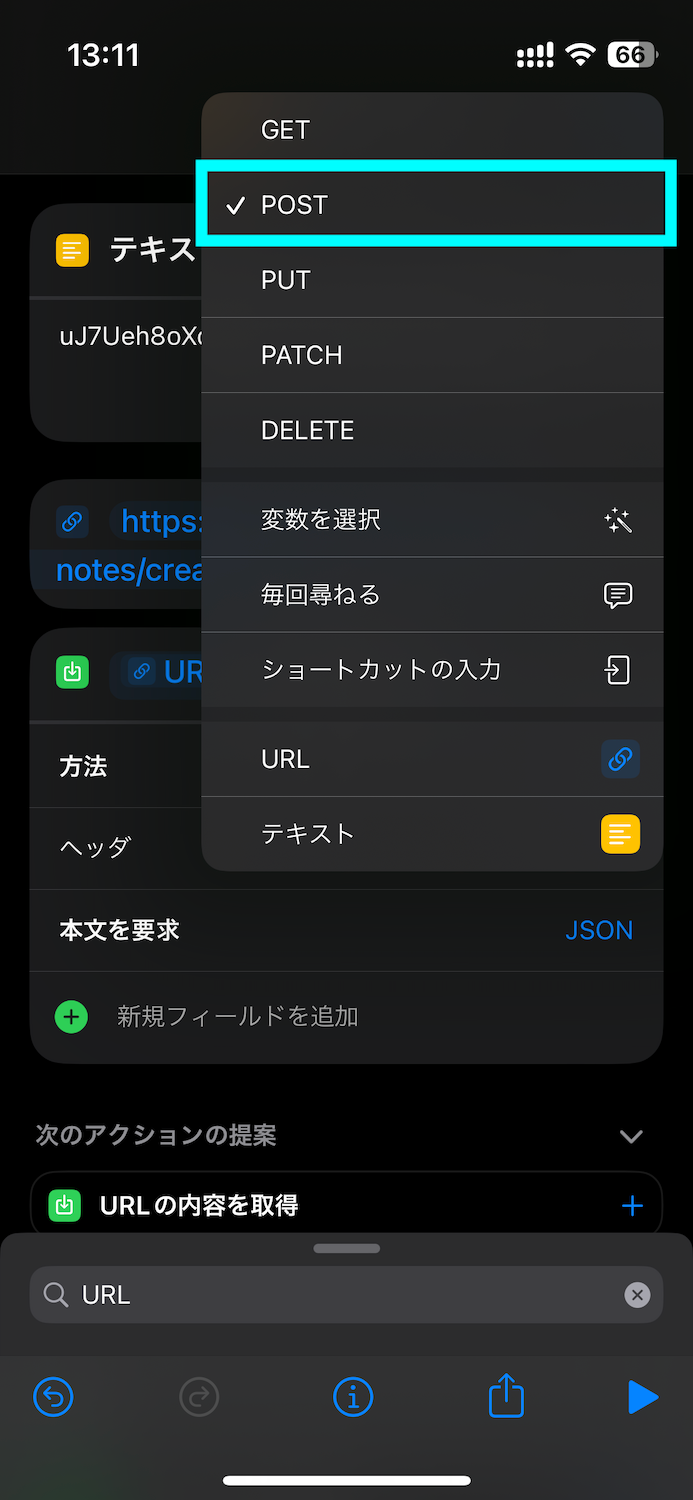Open the shortcut info details

(353, 1397)
